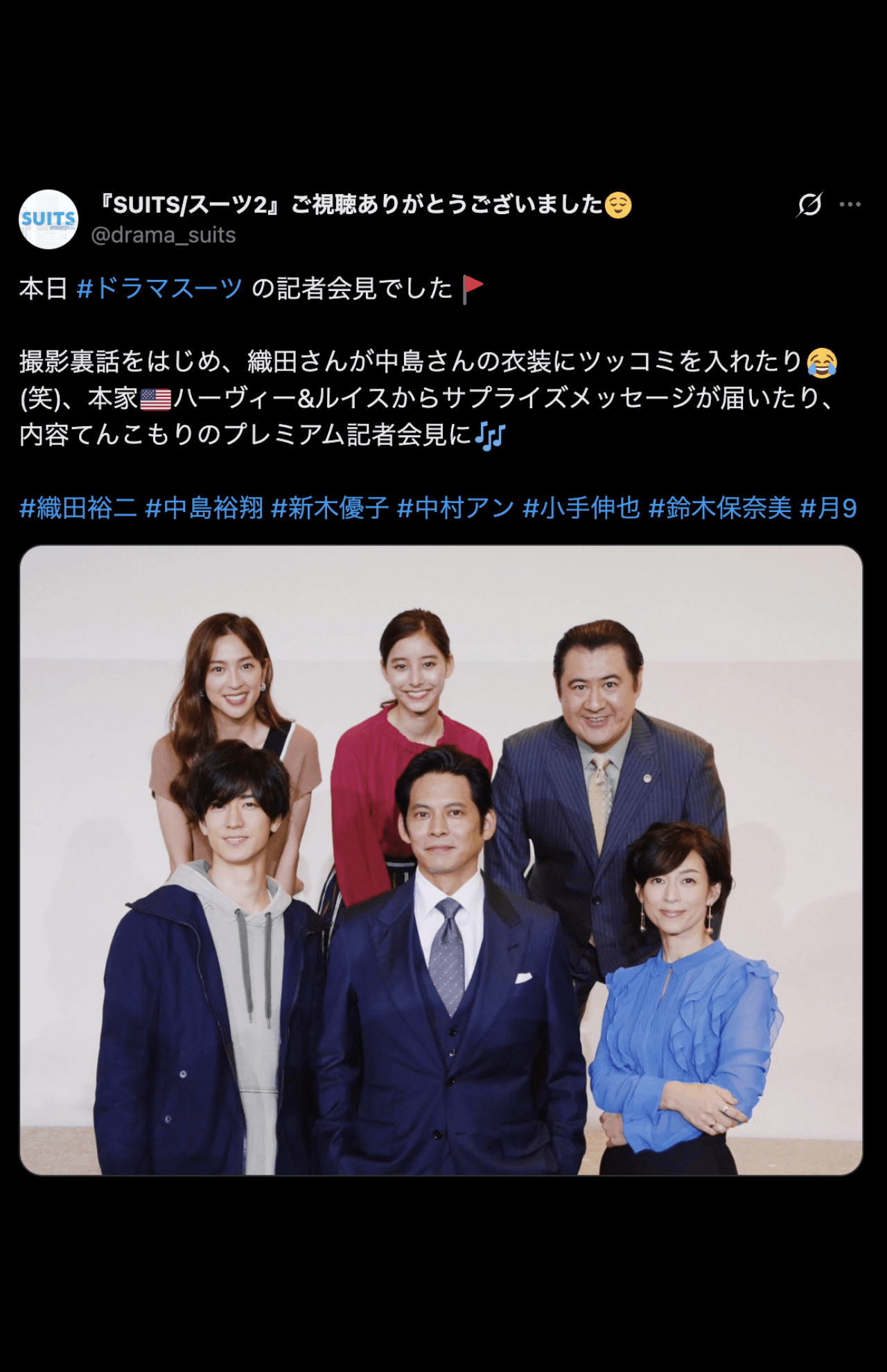The width and height of the screenshot is (887, 1372).
Task: Open the #鈴木保奈美 hashtag
Action: 720,508
